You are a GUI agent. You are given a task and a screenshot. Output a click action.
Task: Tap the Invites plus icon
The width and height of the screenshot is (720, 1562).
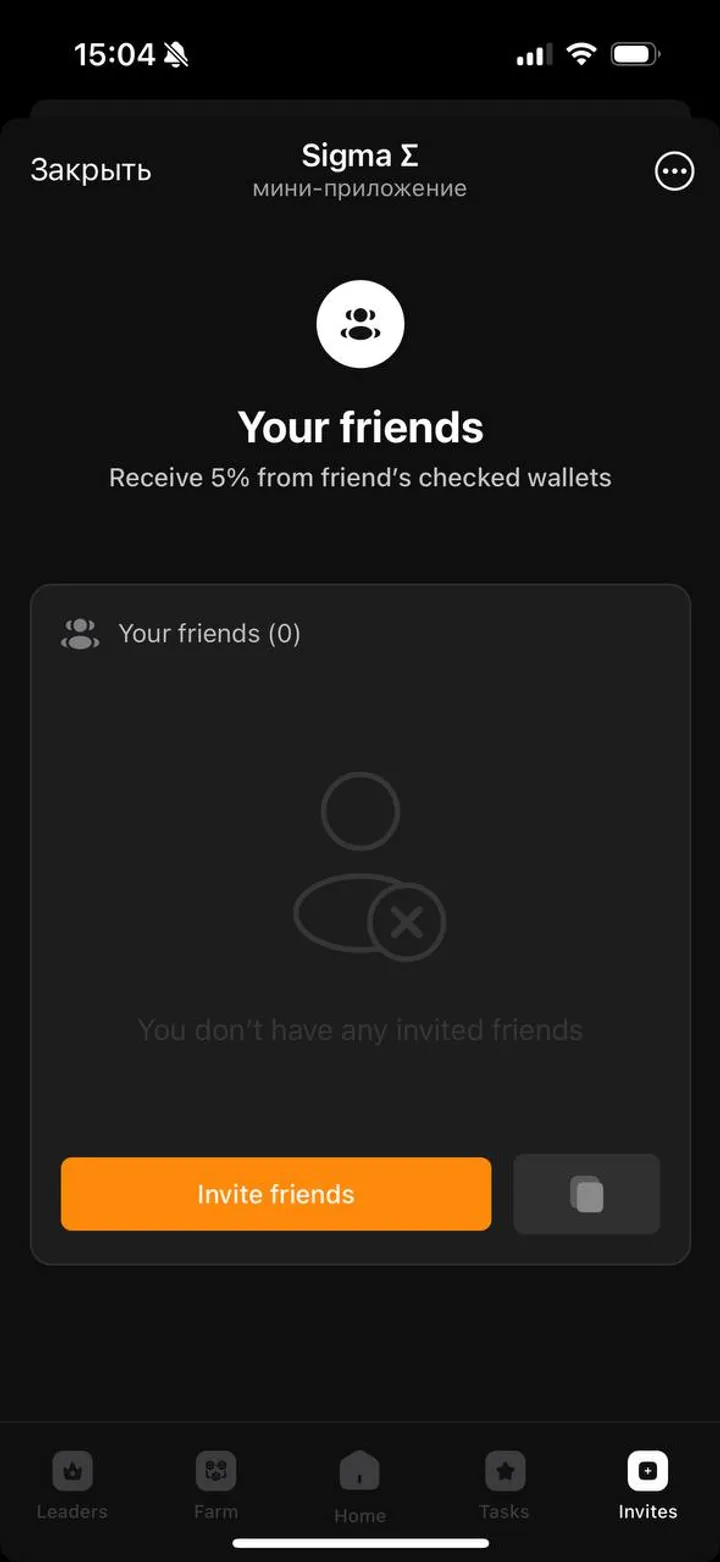tap(647, 1471)
